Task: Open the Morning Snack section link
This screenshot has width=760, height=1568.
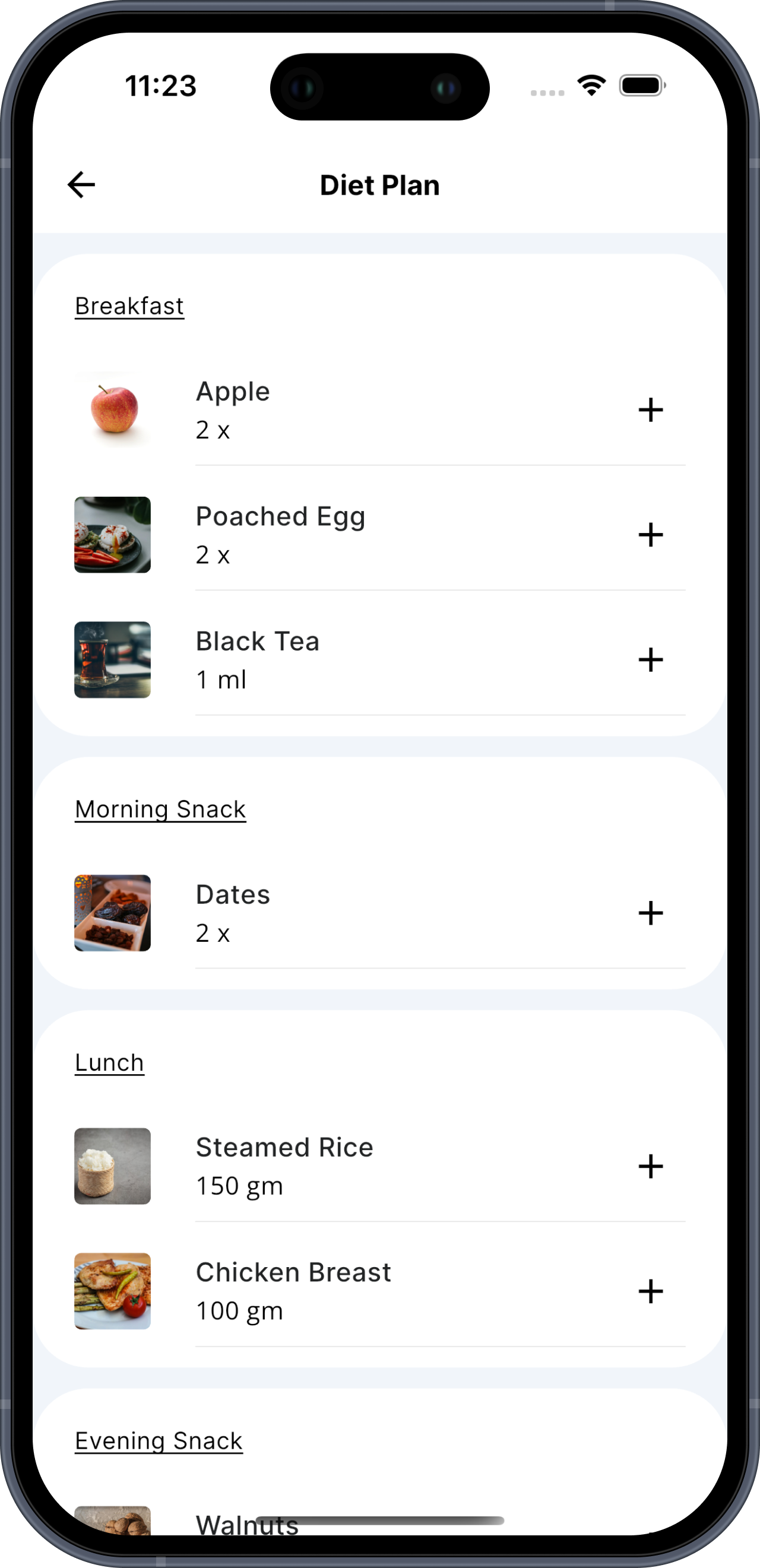Action: tap(160, 809)
